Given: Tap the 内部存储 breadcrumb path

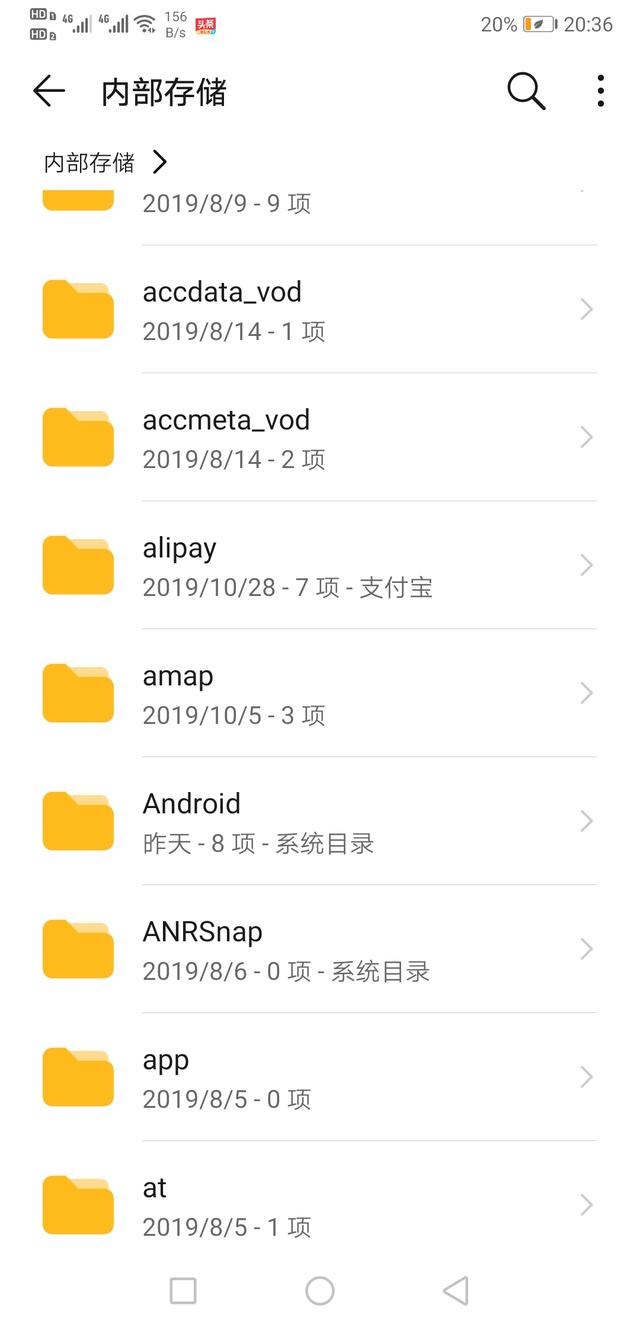Looking at the screenshot, I should coord(89,163).
